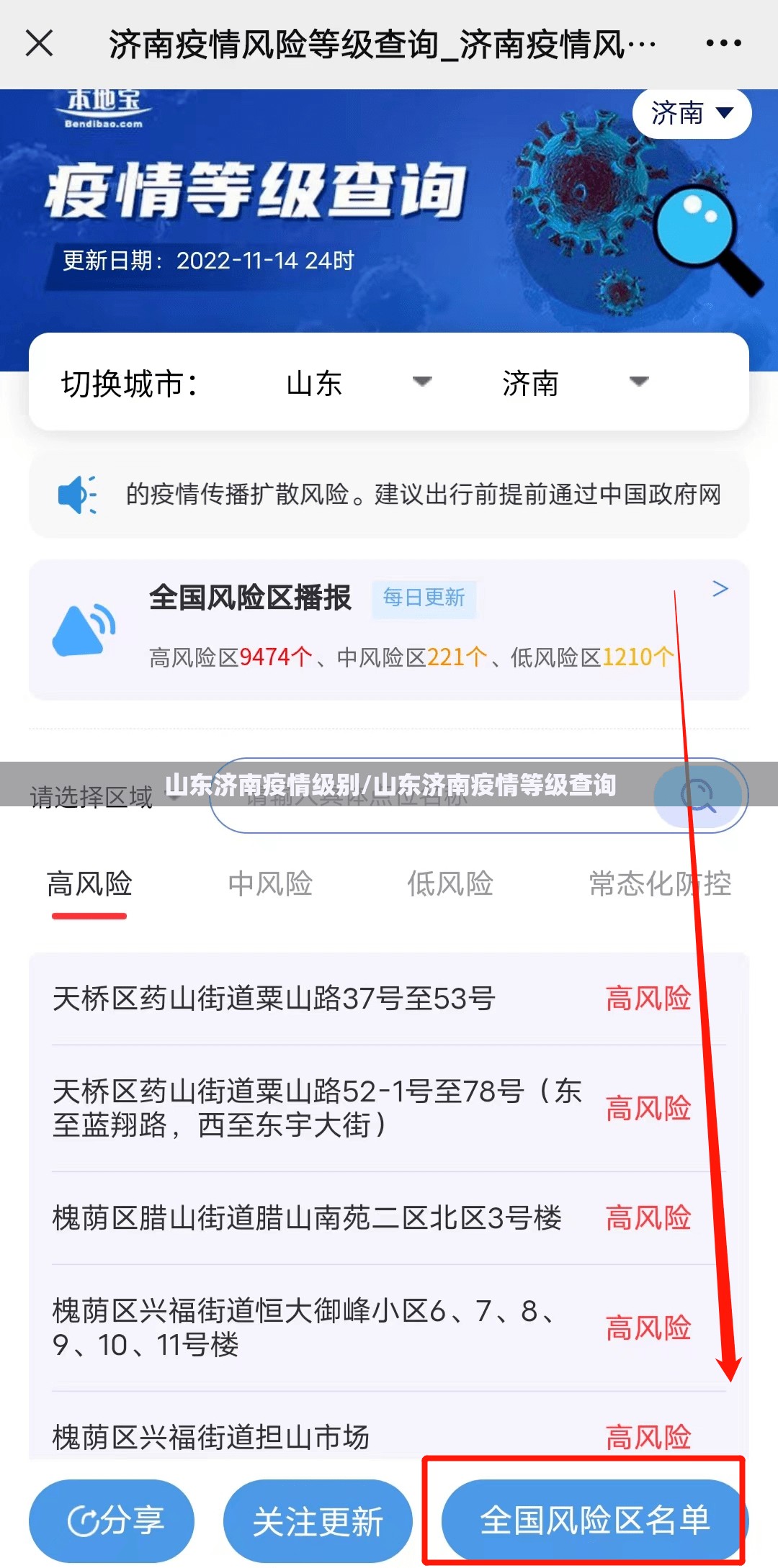Expand the 山东 province dropdown
Viewport: 778px width, 1568px height.
358,382
